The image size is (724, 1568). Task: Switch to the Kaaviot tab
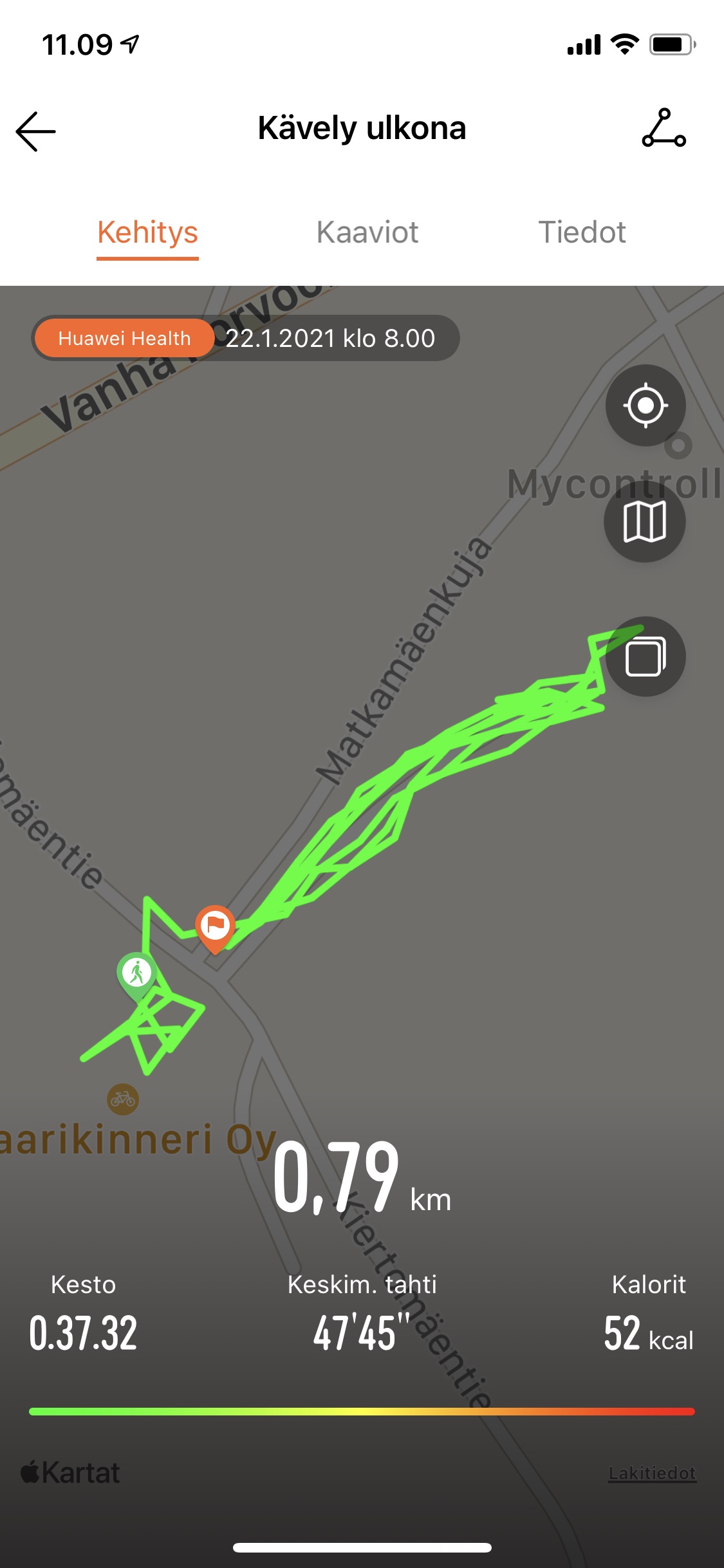(x=367, y=232)
